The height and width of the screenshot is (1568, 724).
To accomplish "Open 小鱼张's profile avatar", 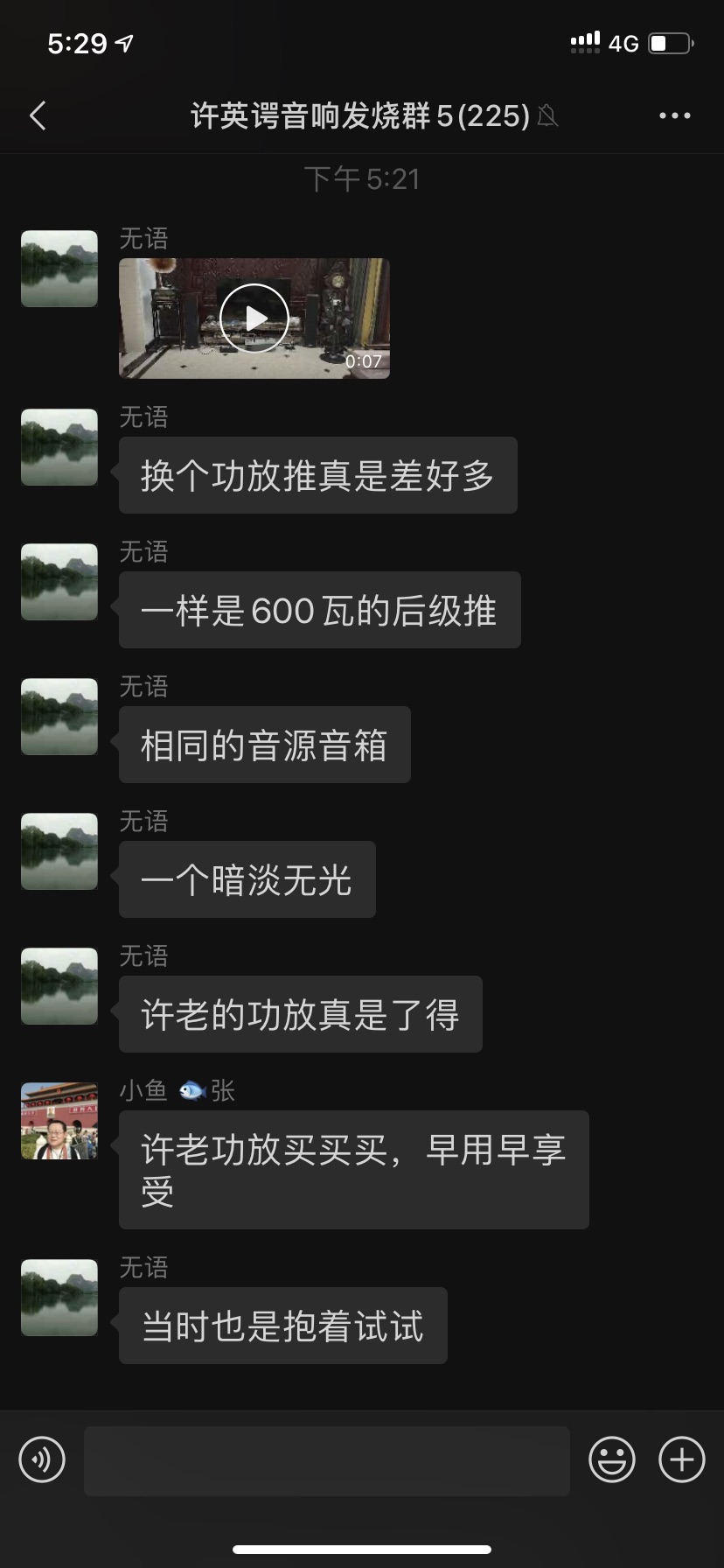I will tap(59, 1121).
